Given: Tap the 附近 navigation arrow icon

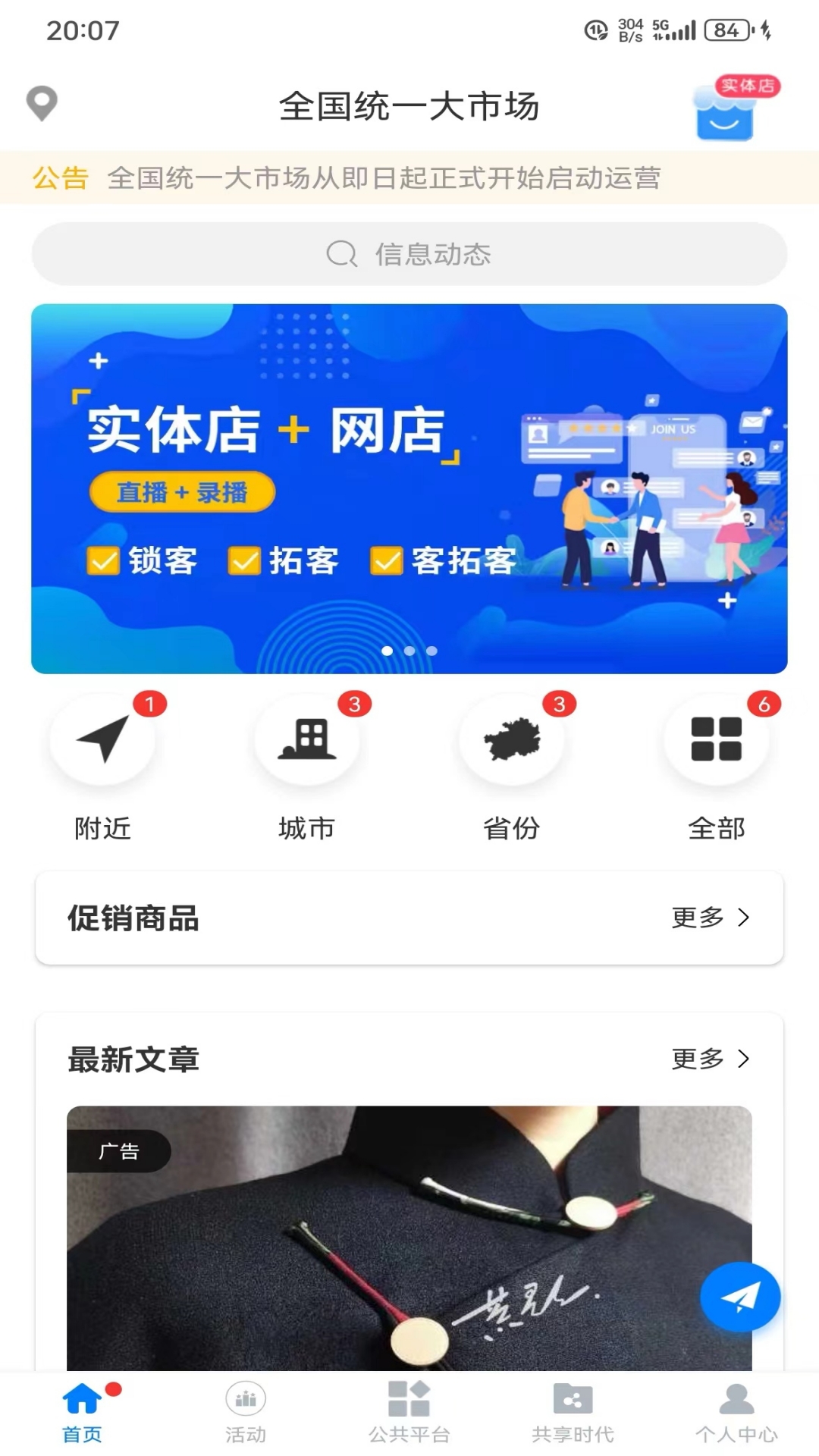Looking at the screenshot, I should (x=104, y=739).
